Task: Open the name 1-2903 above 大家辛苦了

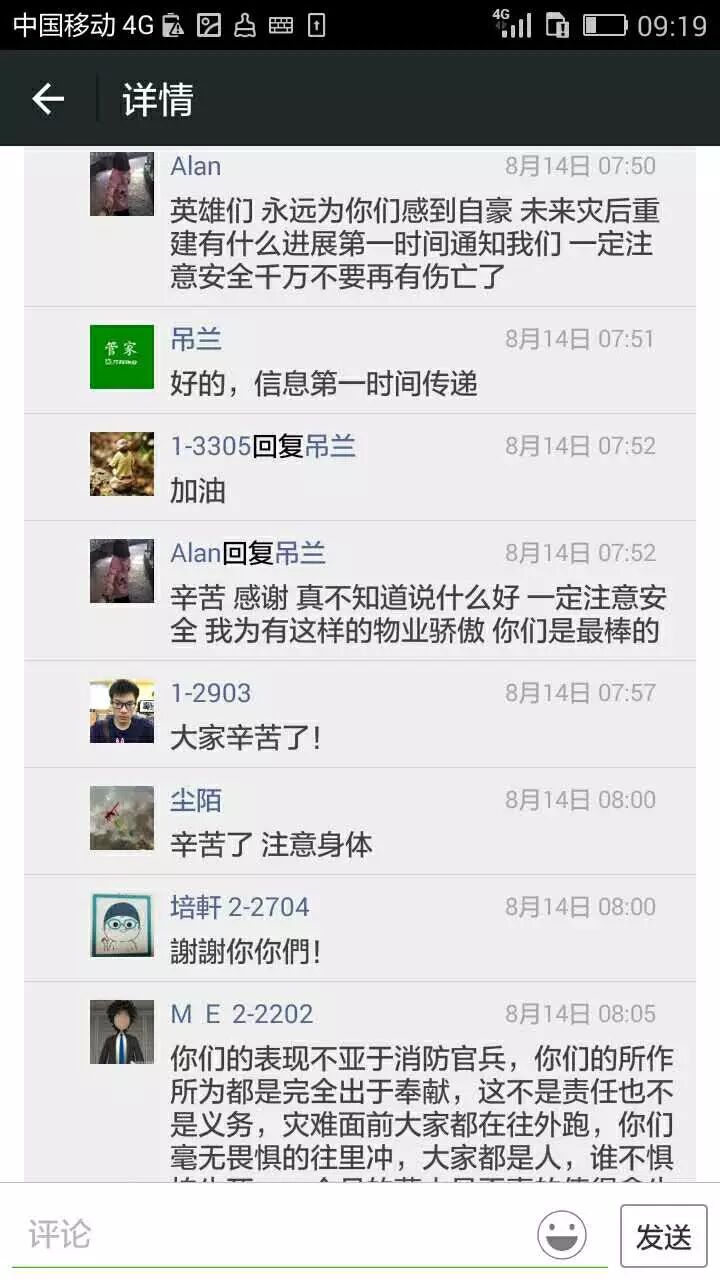Action: click(x=211, y=693)
